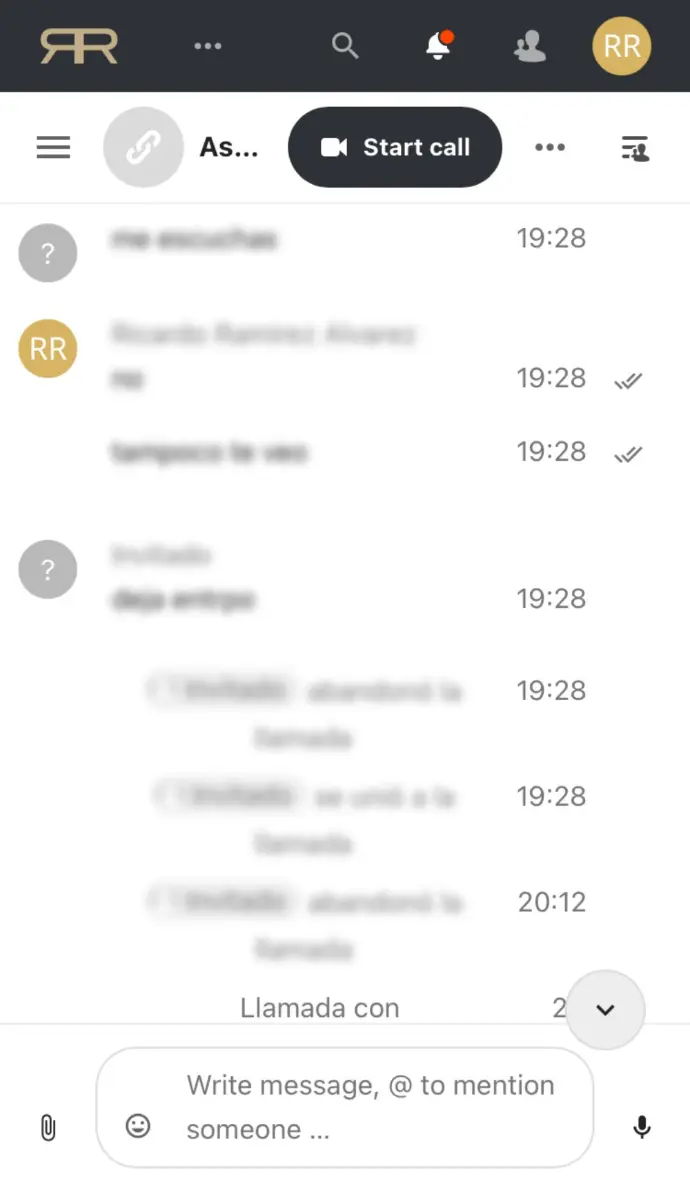Open the contacts icon
Image resolution: width=690 pixels, height=1190 pixels.
(530, 46)
